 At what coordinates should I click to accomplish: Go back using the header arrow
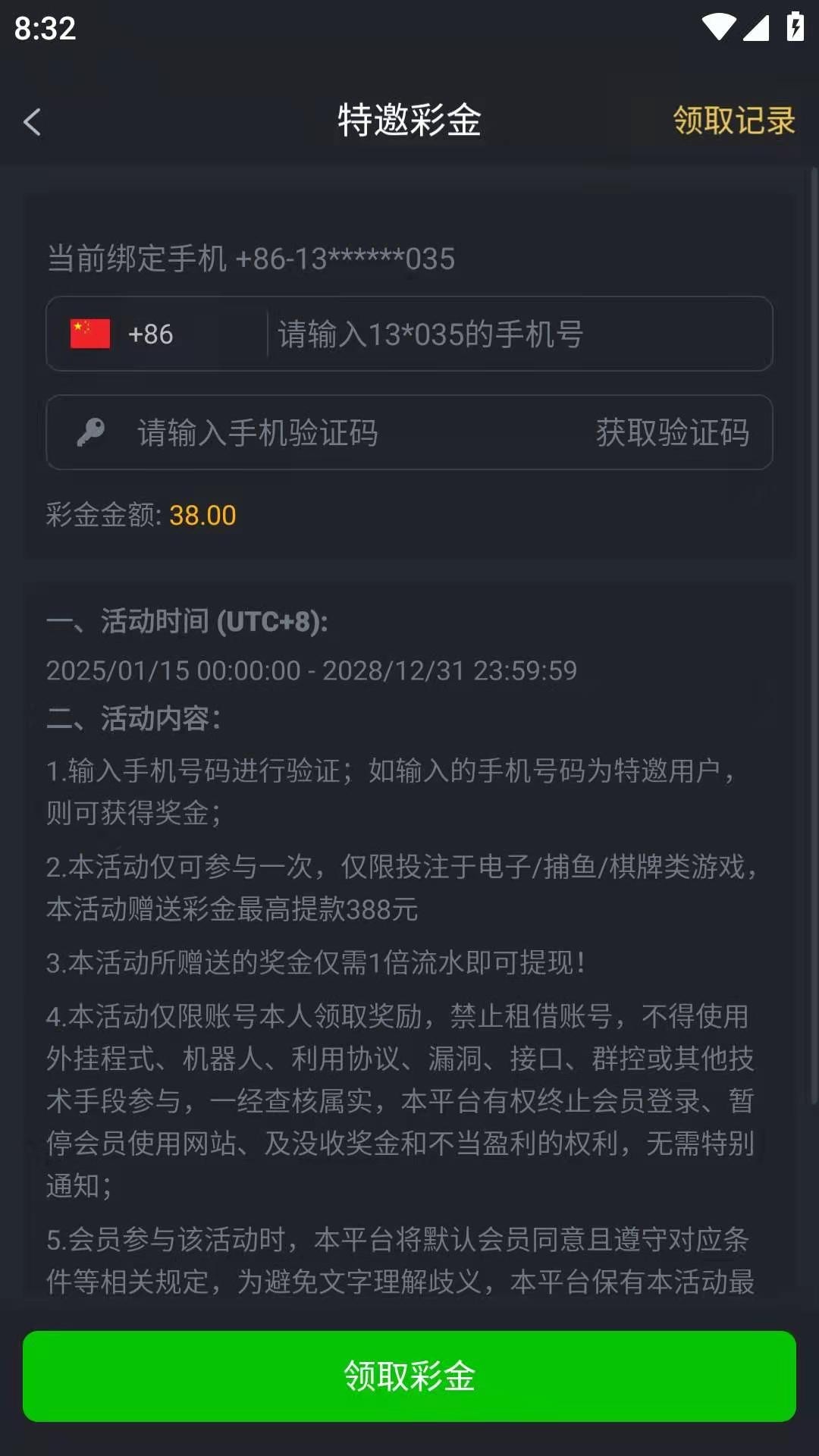click(33, 121)
